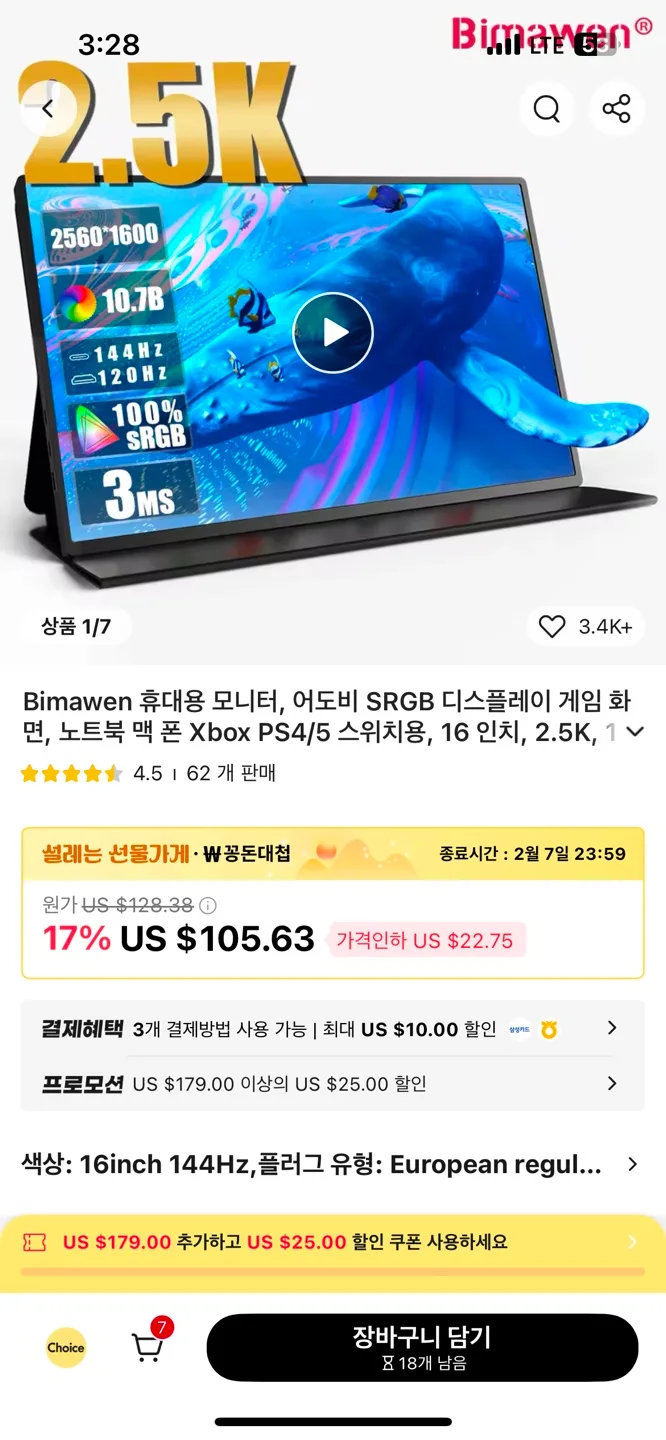The height and width of the screenshot is (1440, 666).
Task: Open the Choice badge button
Action: pos(66,1347)
